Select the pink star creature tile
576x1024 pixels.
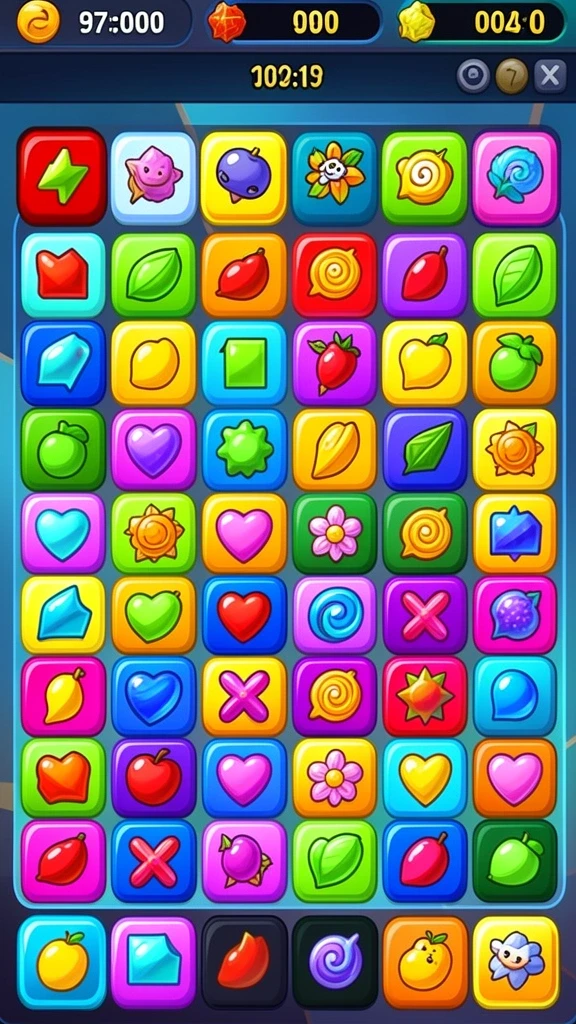pyautogui.click(x=153, y=178)
